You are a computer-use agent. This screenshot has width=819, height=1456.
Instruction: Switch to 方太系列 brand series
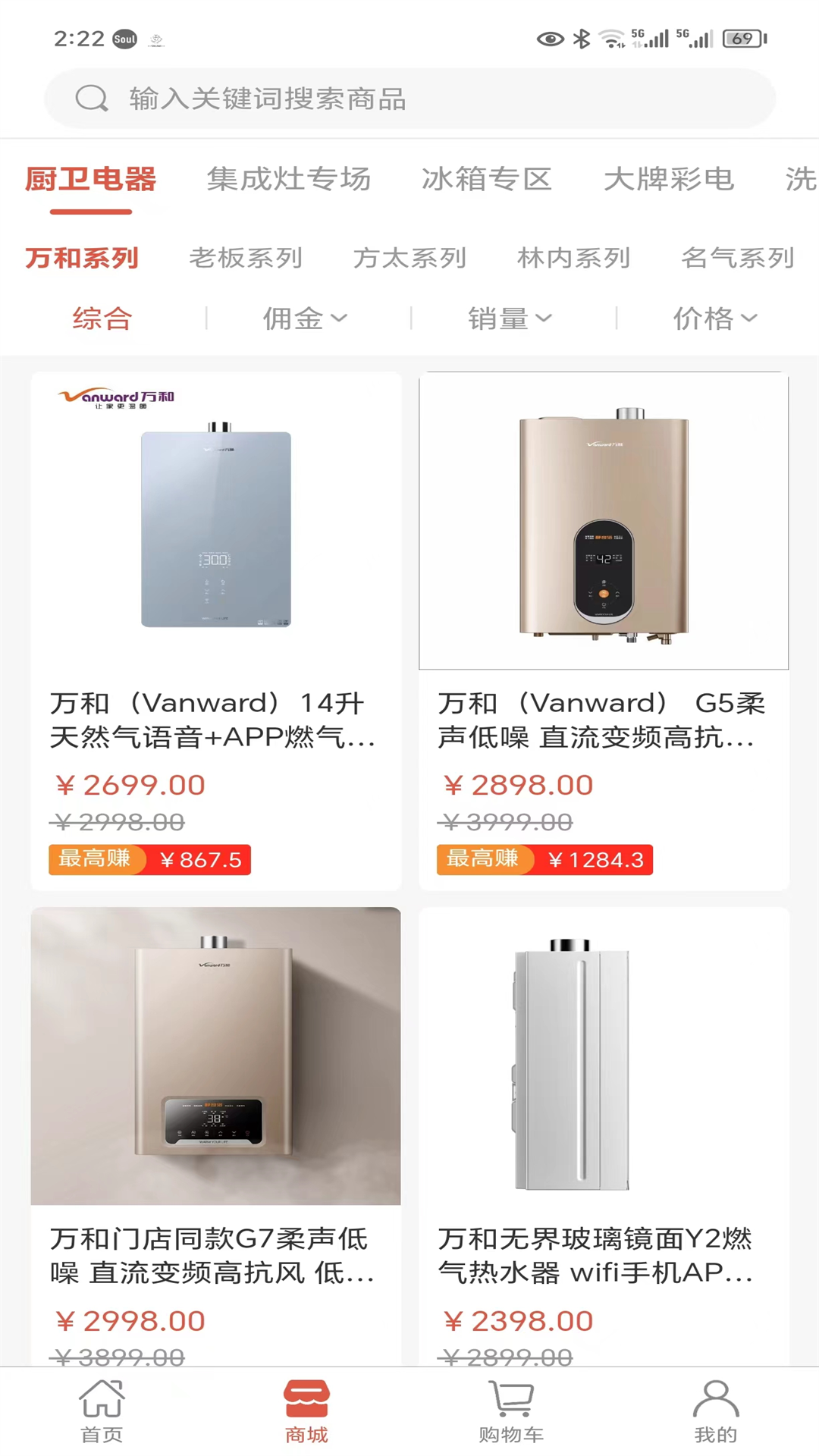409,259
